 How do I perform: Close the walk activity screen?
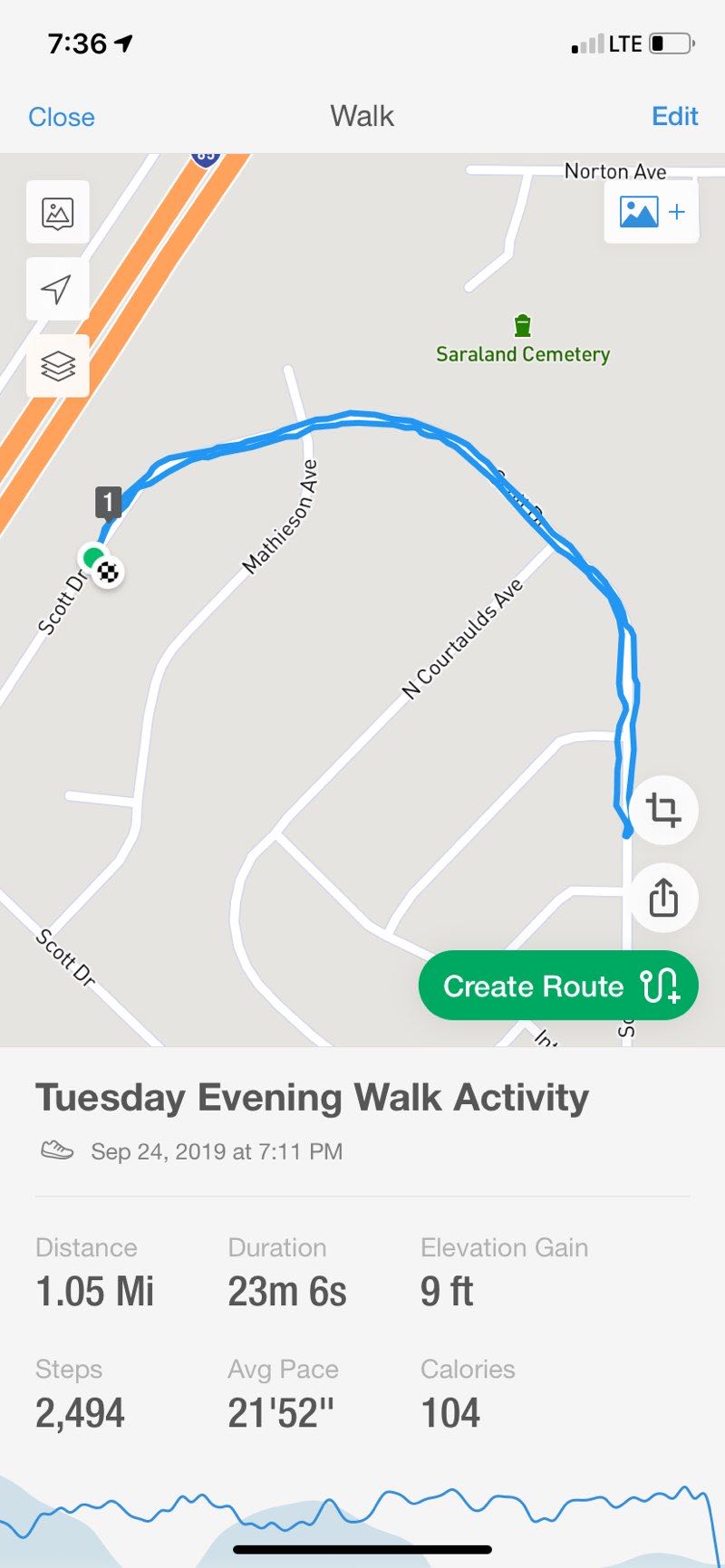click(x=62, y=117)
